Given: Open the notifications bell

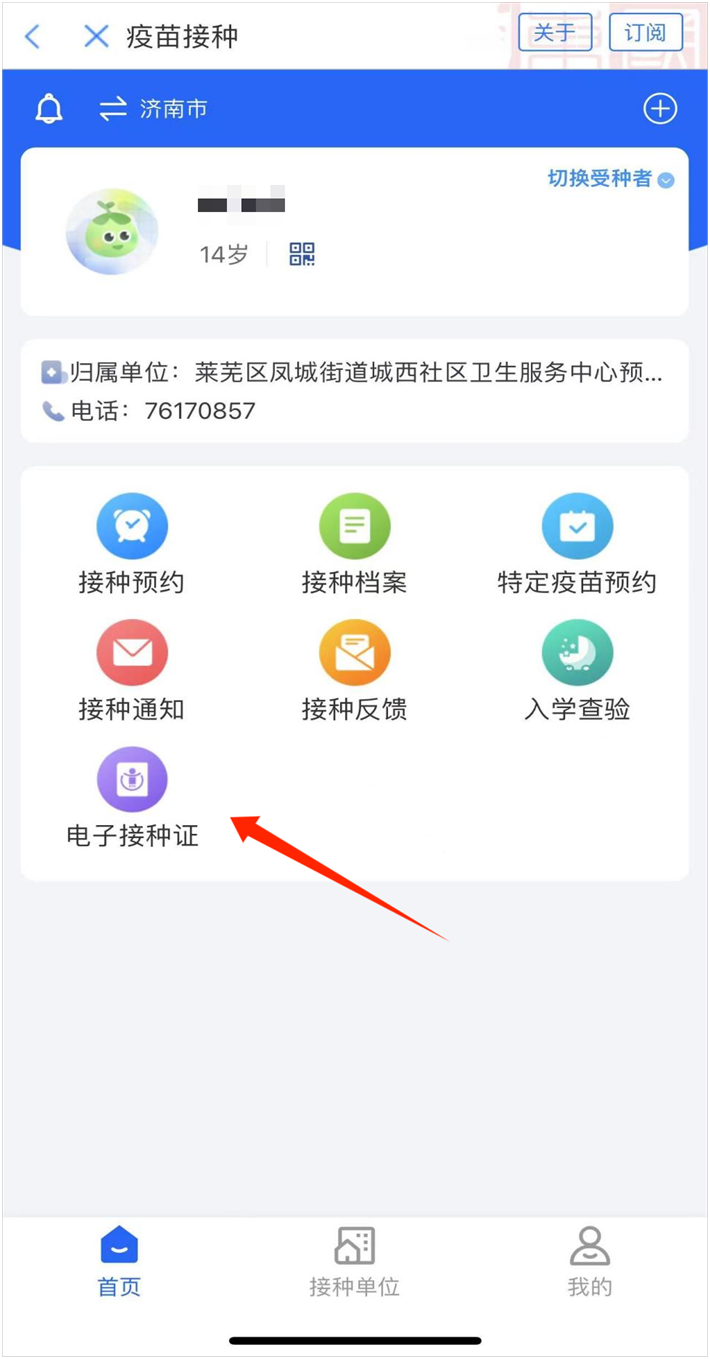Looking at the screenshot, I should [49, 109].
